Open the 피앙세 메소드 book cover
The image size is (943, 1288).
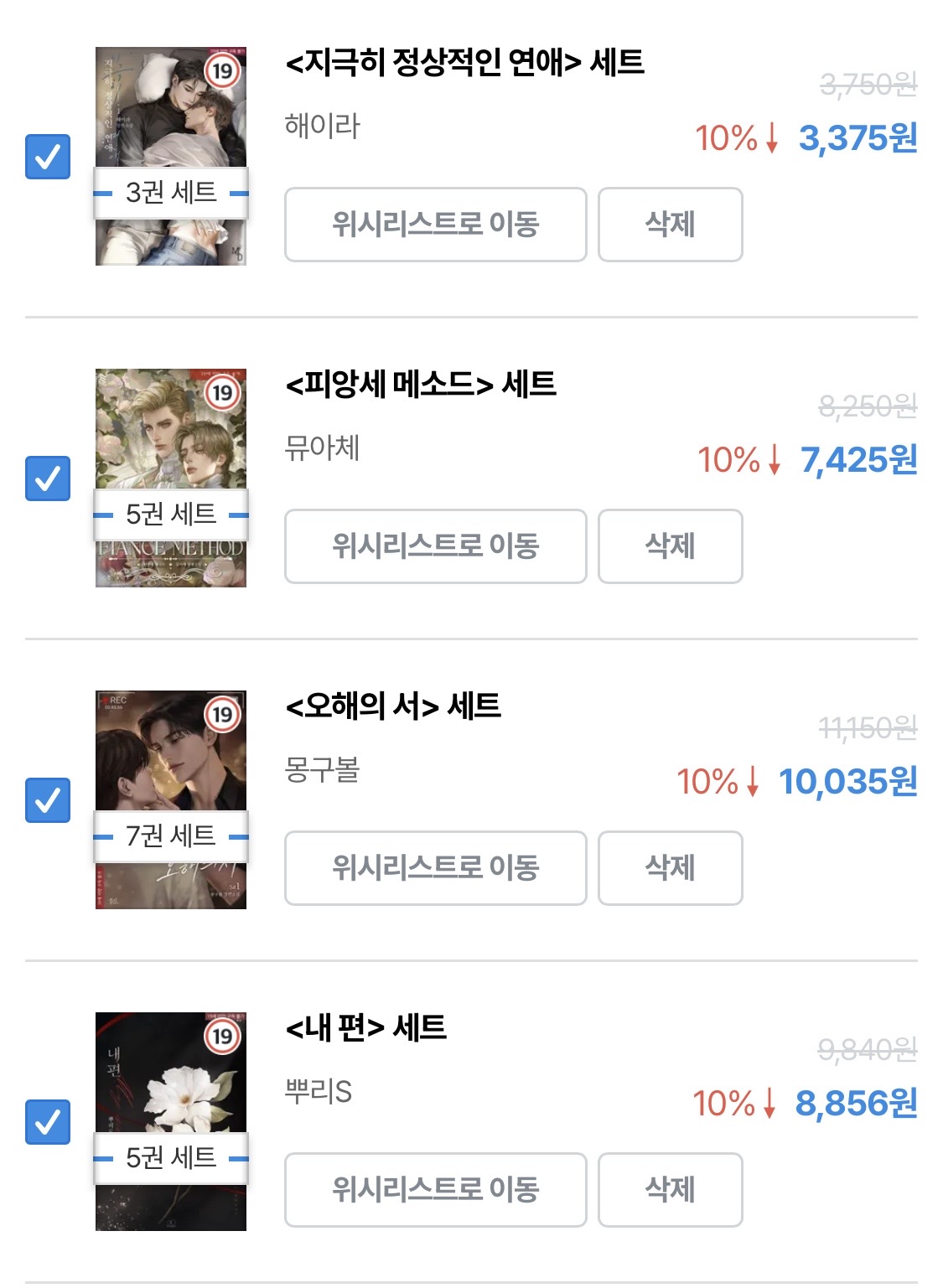(171, 431)
